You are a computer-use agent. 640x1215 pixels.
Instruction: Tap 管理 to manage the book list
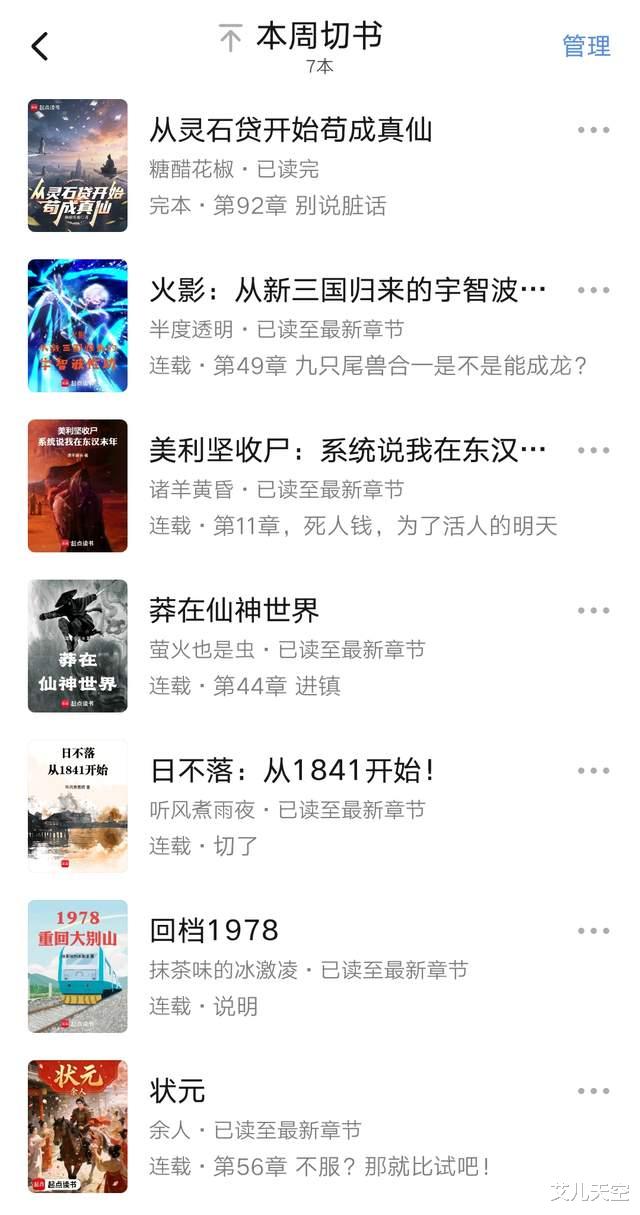tap(586, 46)
